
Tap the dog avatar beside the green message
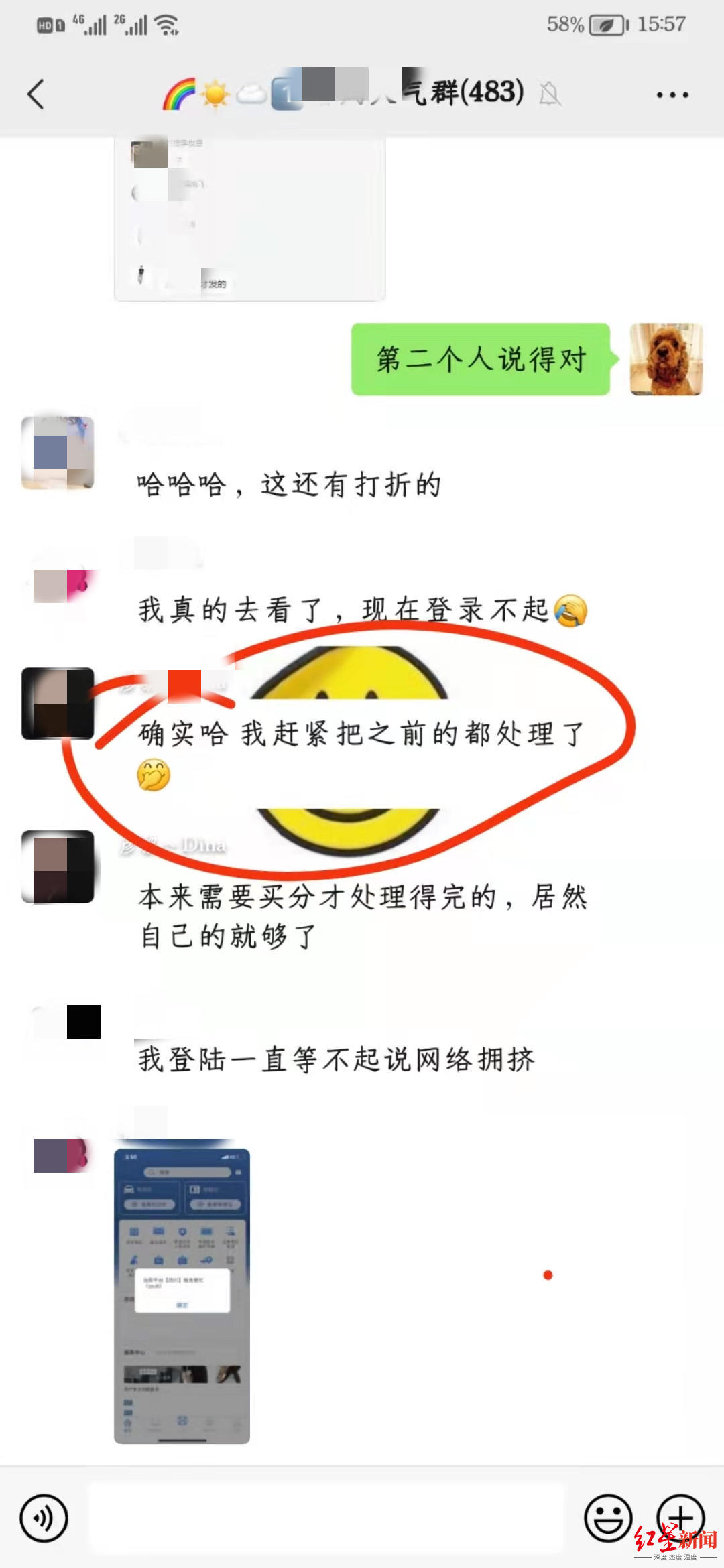point(666,359)
